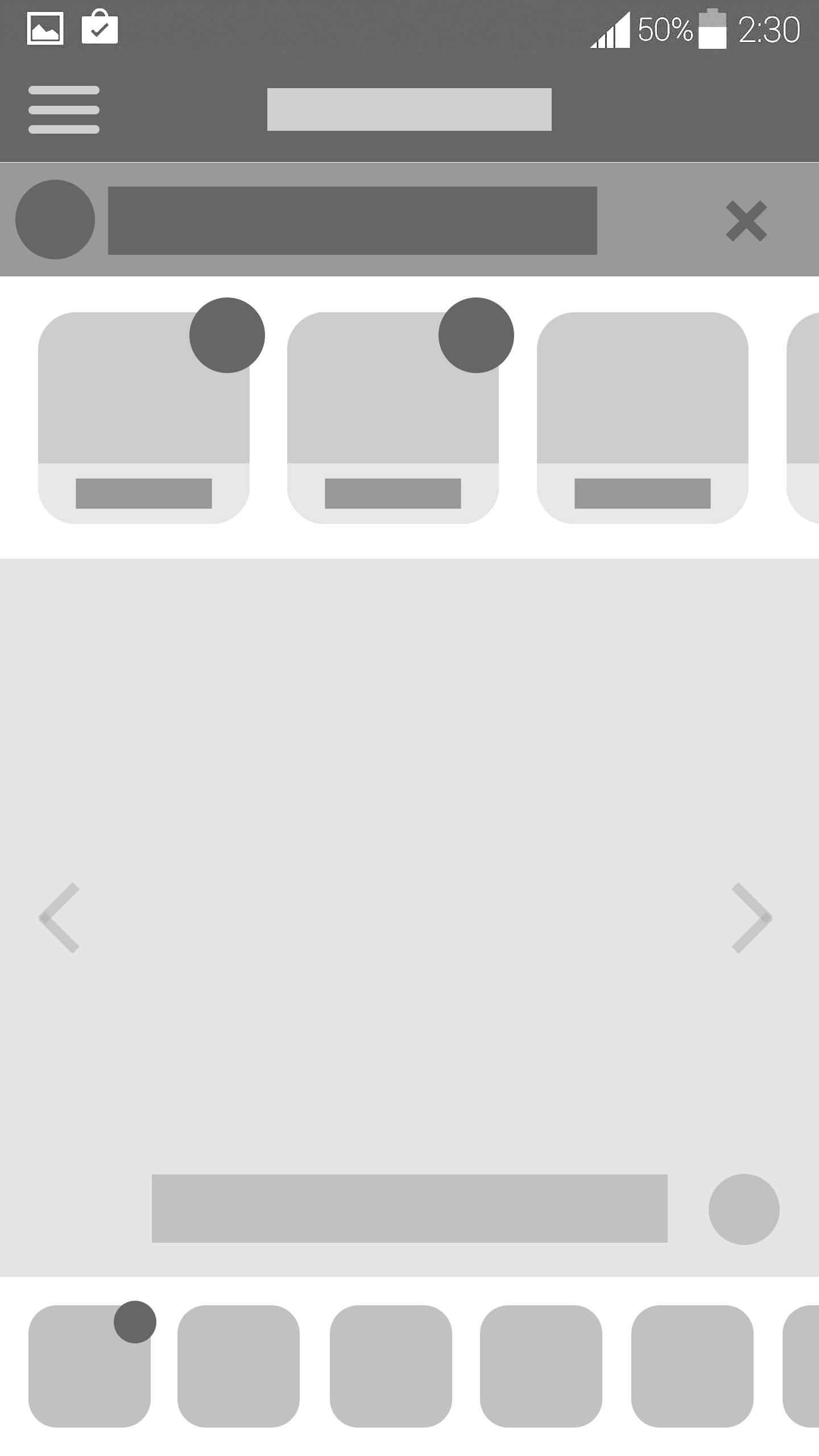Open the third tile in the bottom row
Image resolution: width=819 pixels, height=1456 pixels.
coord(391,1366)
